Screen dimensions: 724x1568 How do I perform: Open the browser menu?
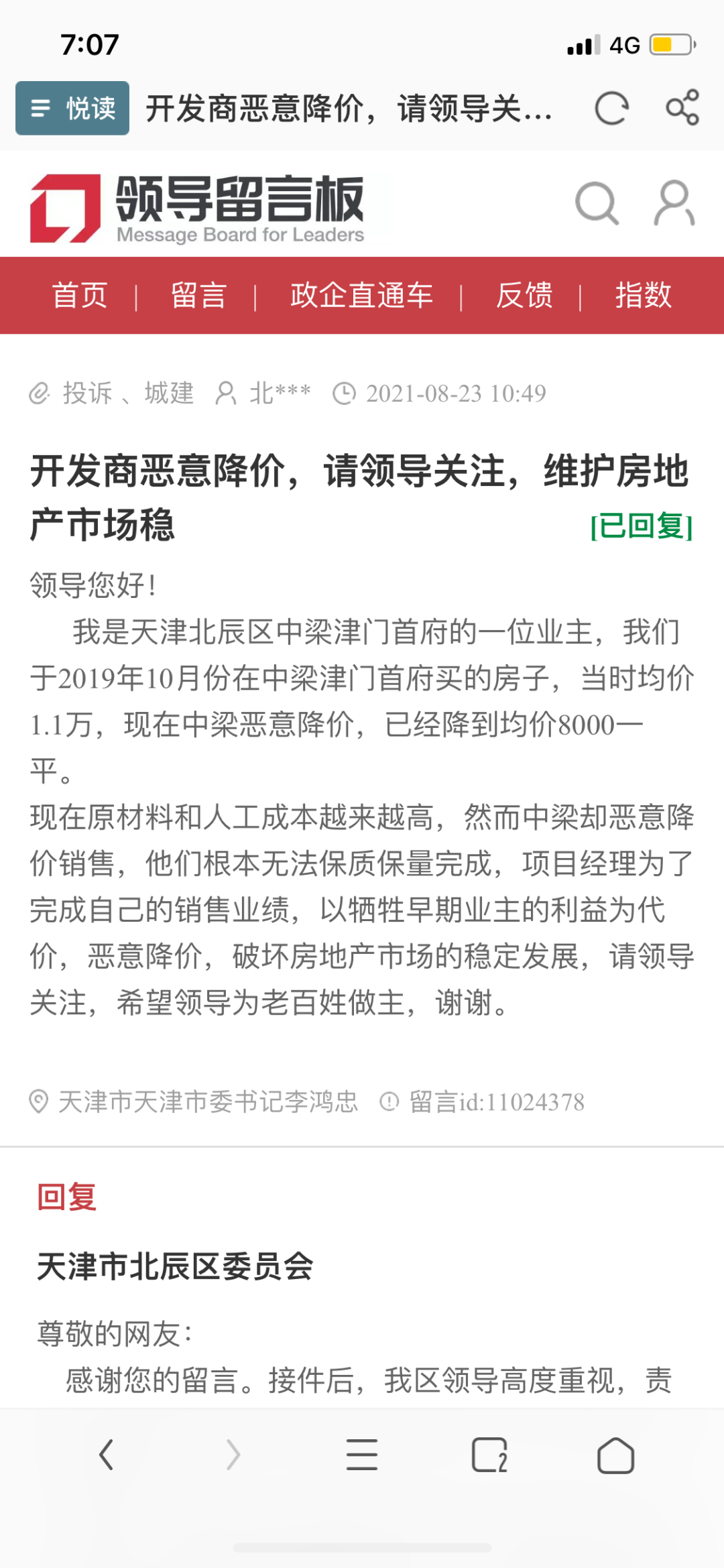click(362, 1455)
